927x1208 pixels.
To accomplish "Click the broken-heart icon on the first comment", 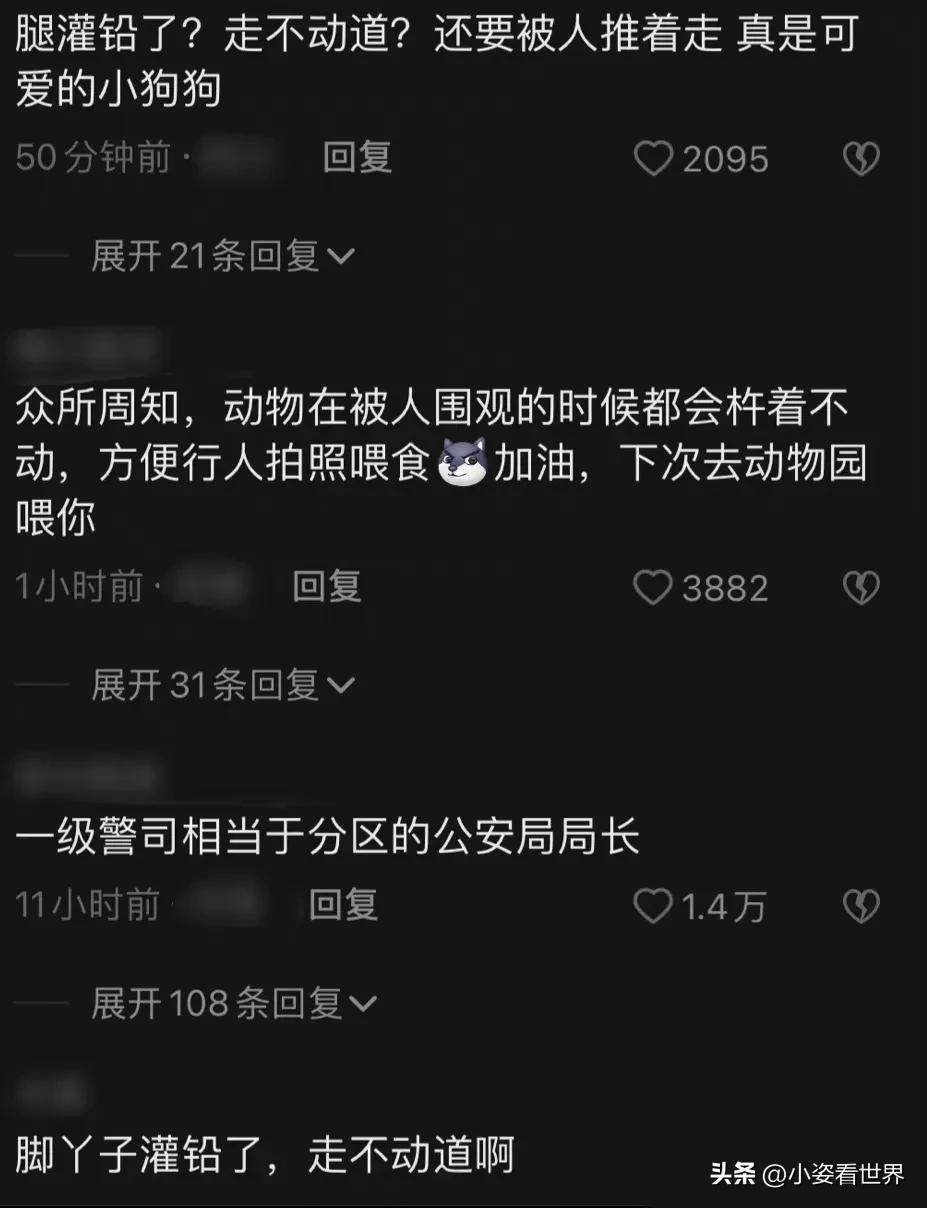I will [861, 159].
